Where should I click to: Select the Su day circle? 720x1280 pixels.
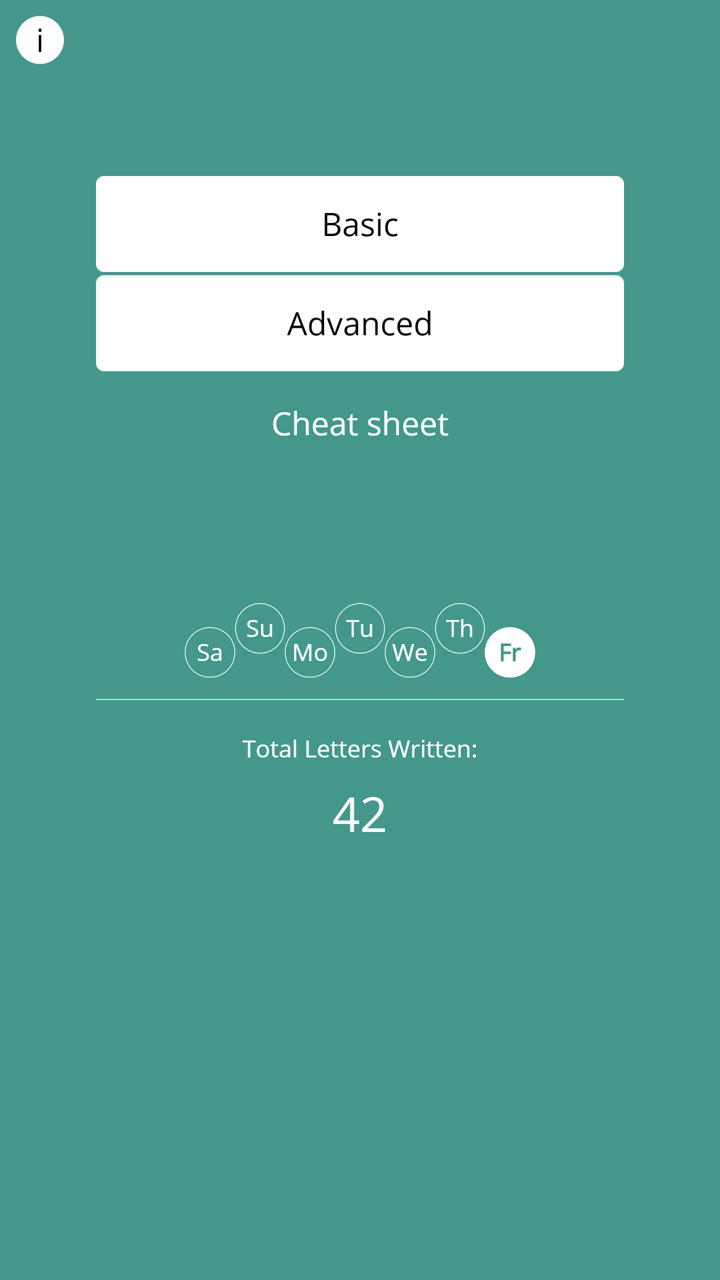260,628
